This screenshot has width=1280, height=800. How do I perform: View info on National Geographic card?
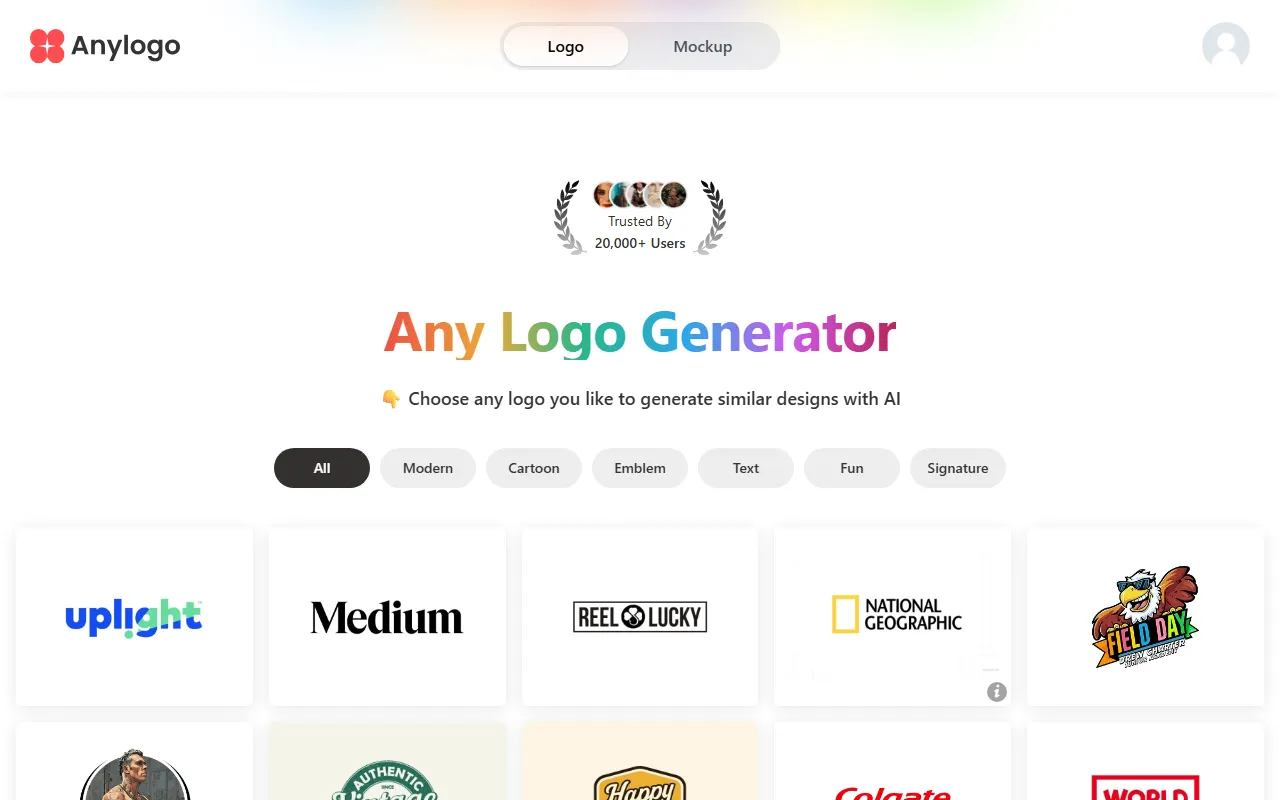[x=997, y=691]
